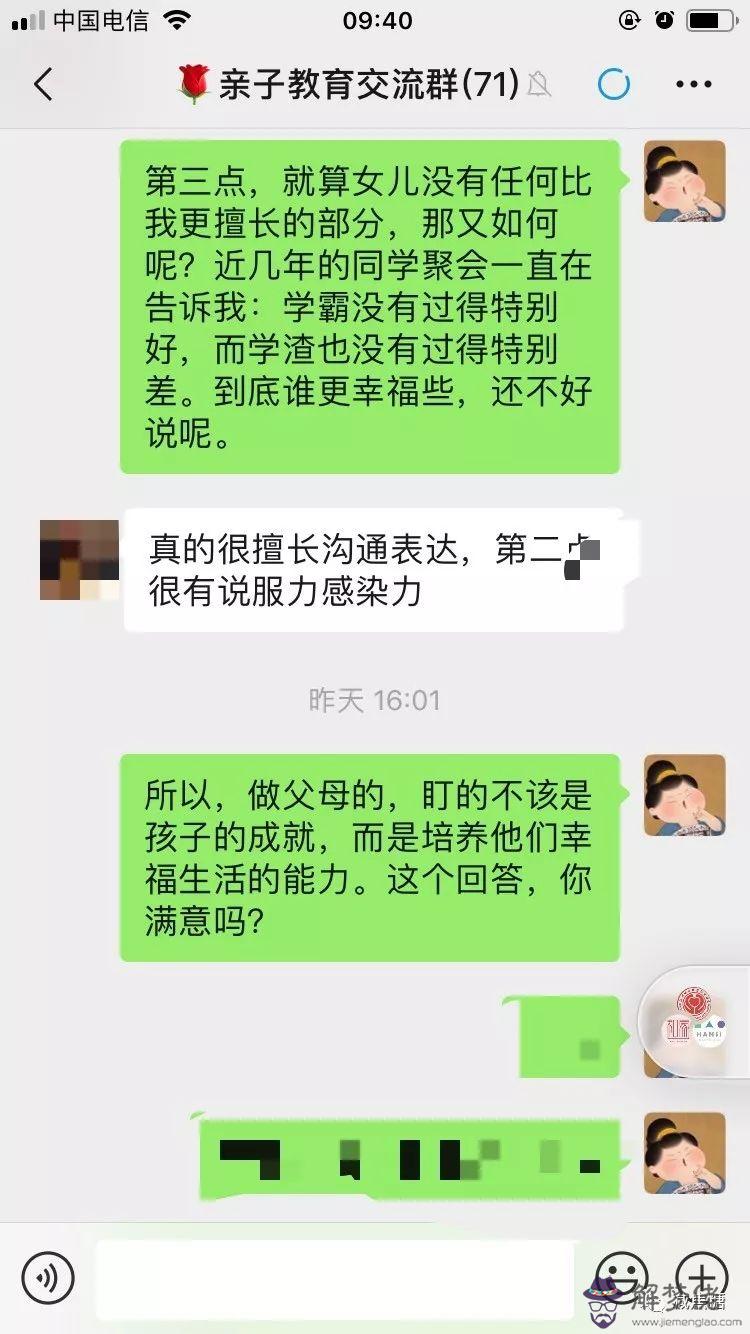This screenshot has height=1334, width=750.
Task: Open the group chat overflow menu
Action: coord(693,85)
